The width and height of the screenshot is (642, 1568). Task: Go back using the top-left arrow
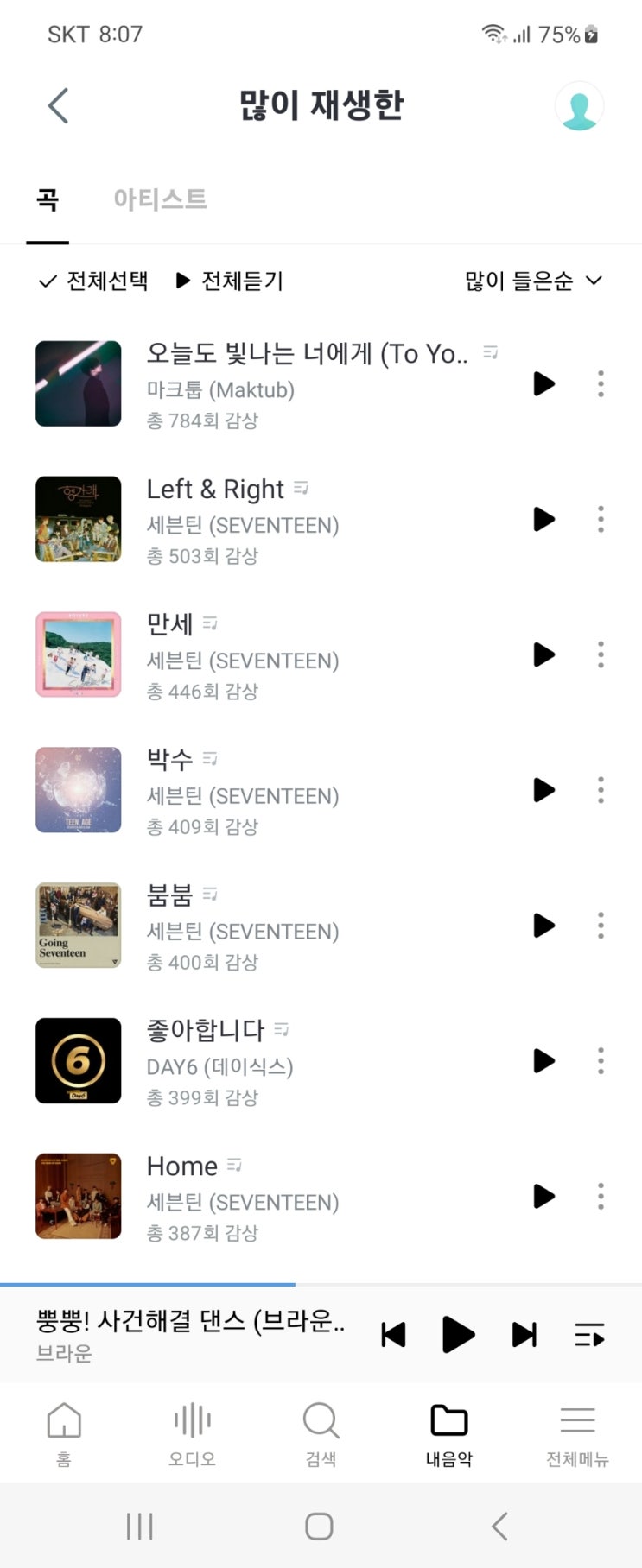click(58, 106)
